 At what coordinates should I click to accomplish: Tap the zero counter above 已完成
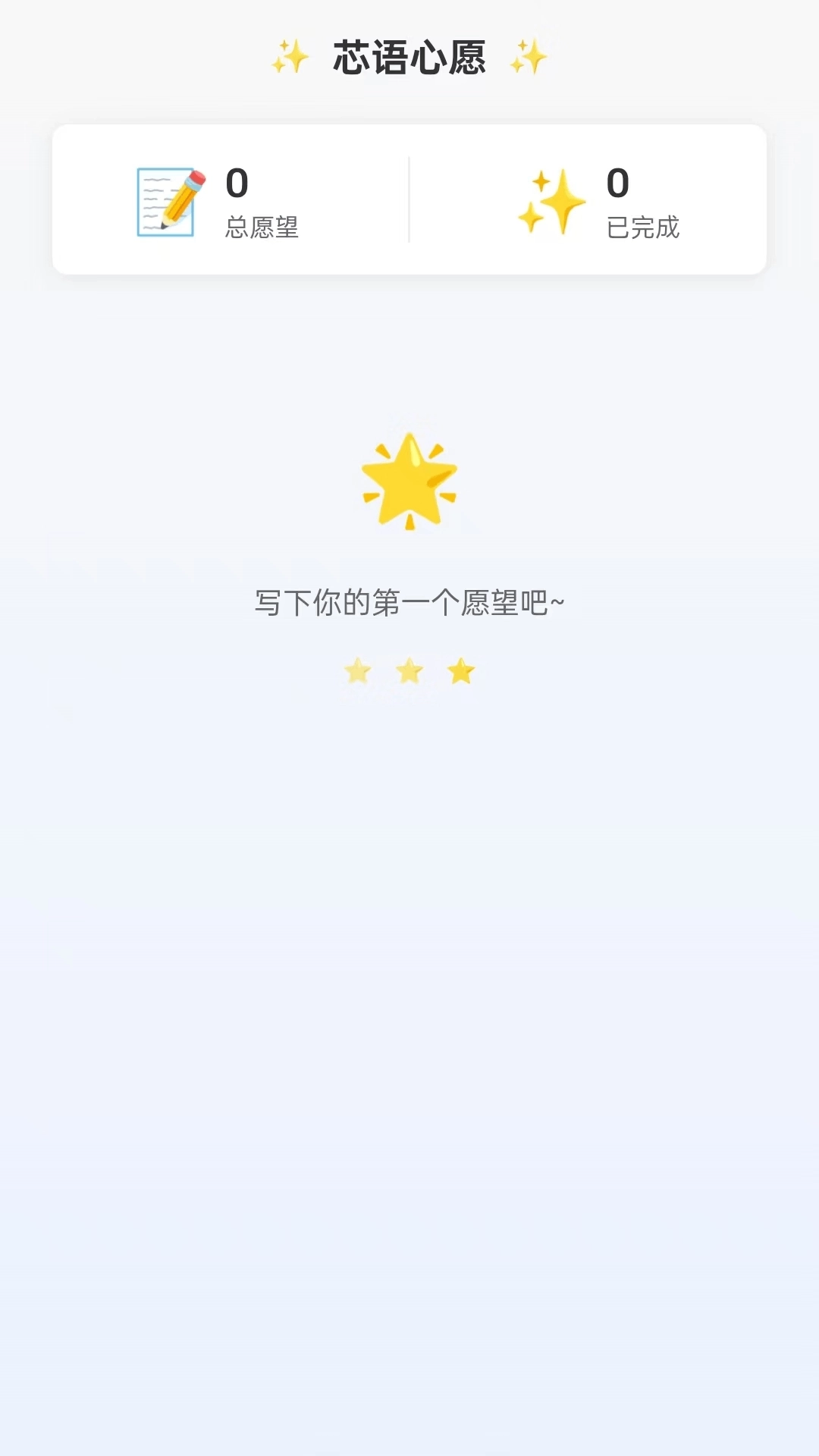point(618,182)
